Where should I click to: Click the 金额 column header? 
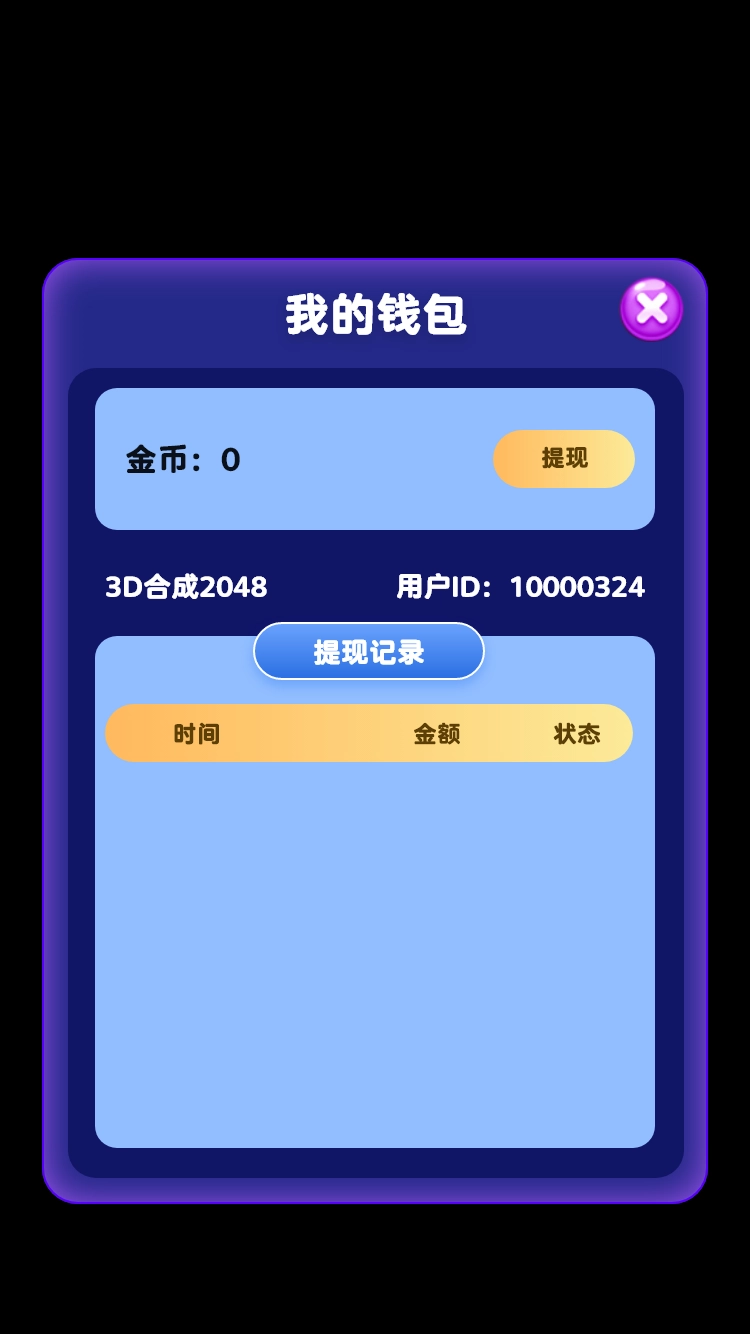(x=438, y=733)
